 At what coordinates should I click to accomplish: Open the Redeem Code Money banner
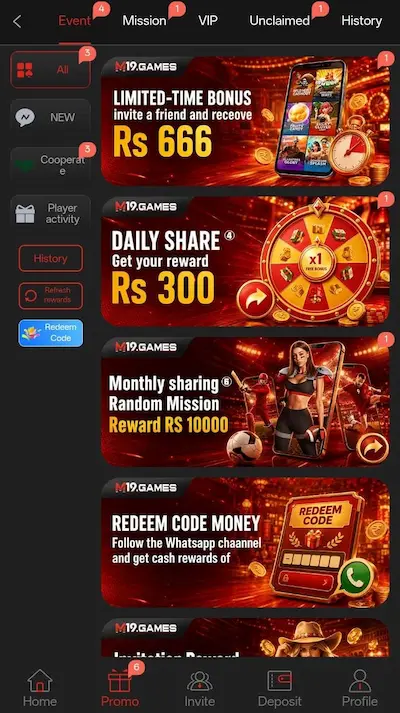(x=245, y=542)
